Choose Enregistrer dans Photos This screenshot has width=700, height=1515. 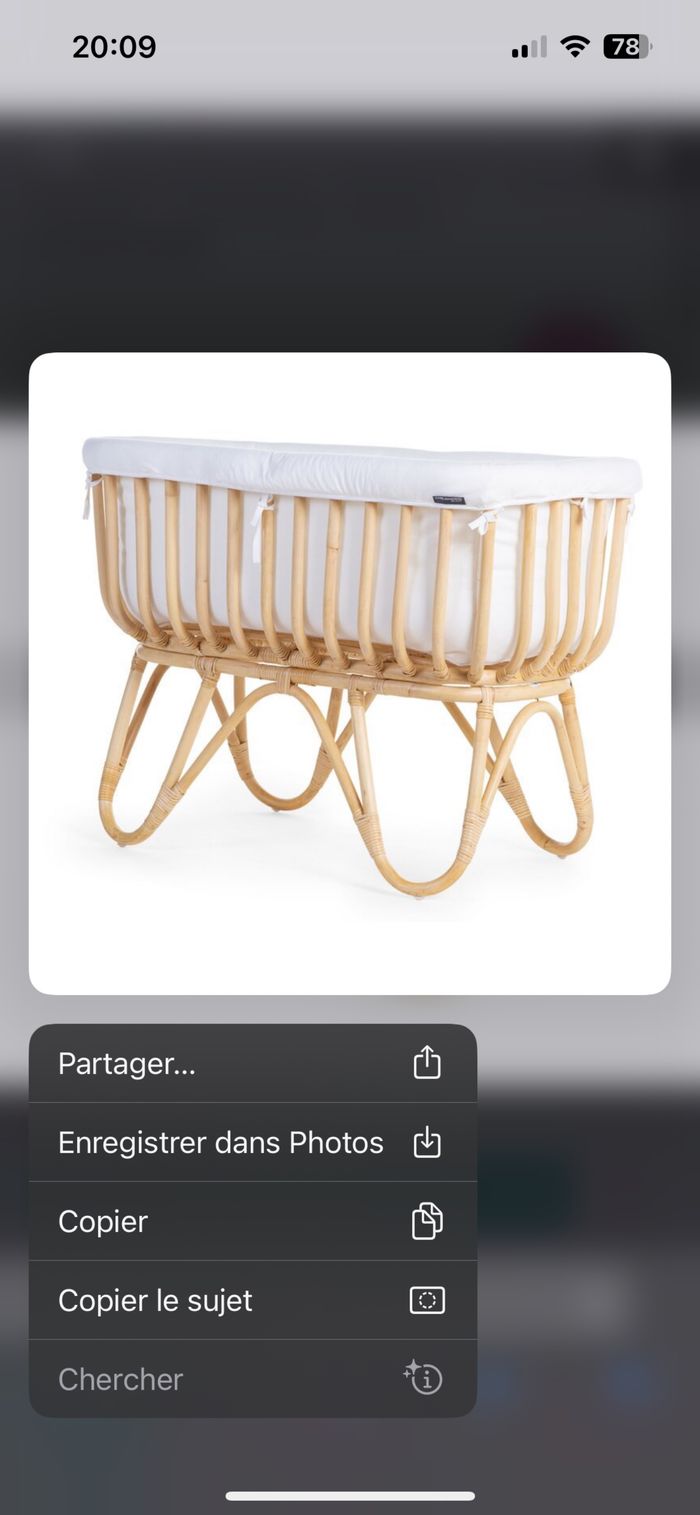tap(252, 1142)
